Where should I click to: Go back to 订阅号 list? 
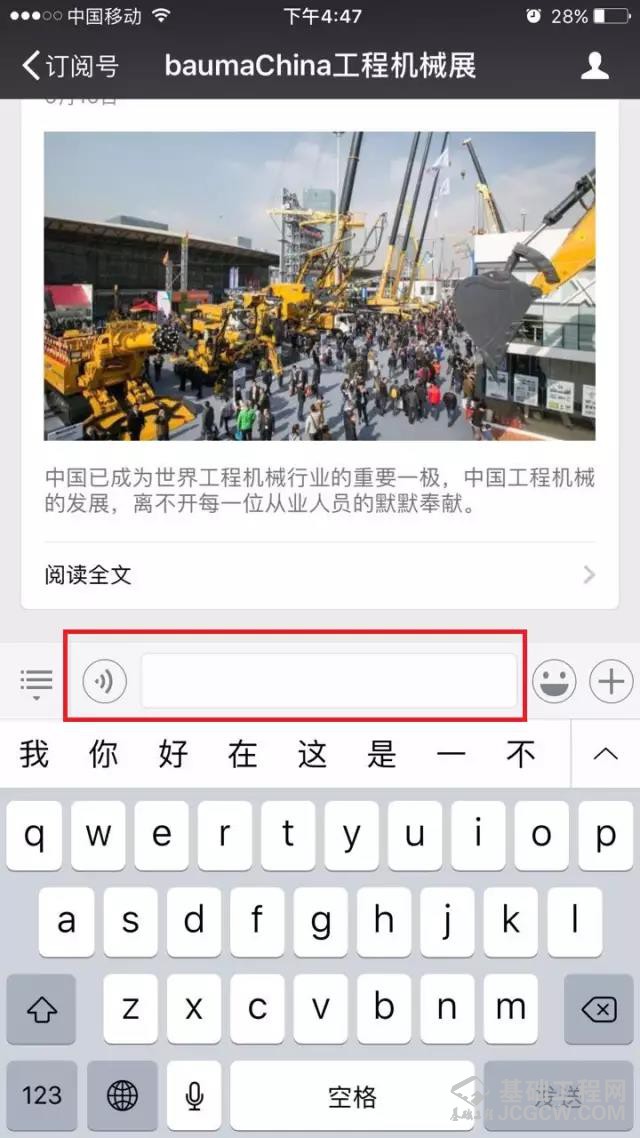(x=70, y=66)
